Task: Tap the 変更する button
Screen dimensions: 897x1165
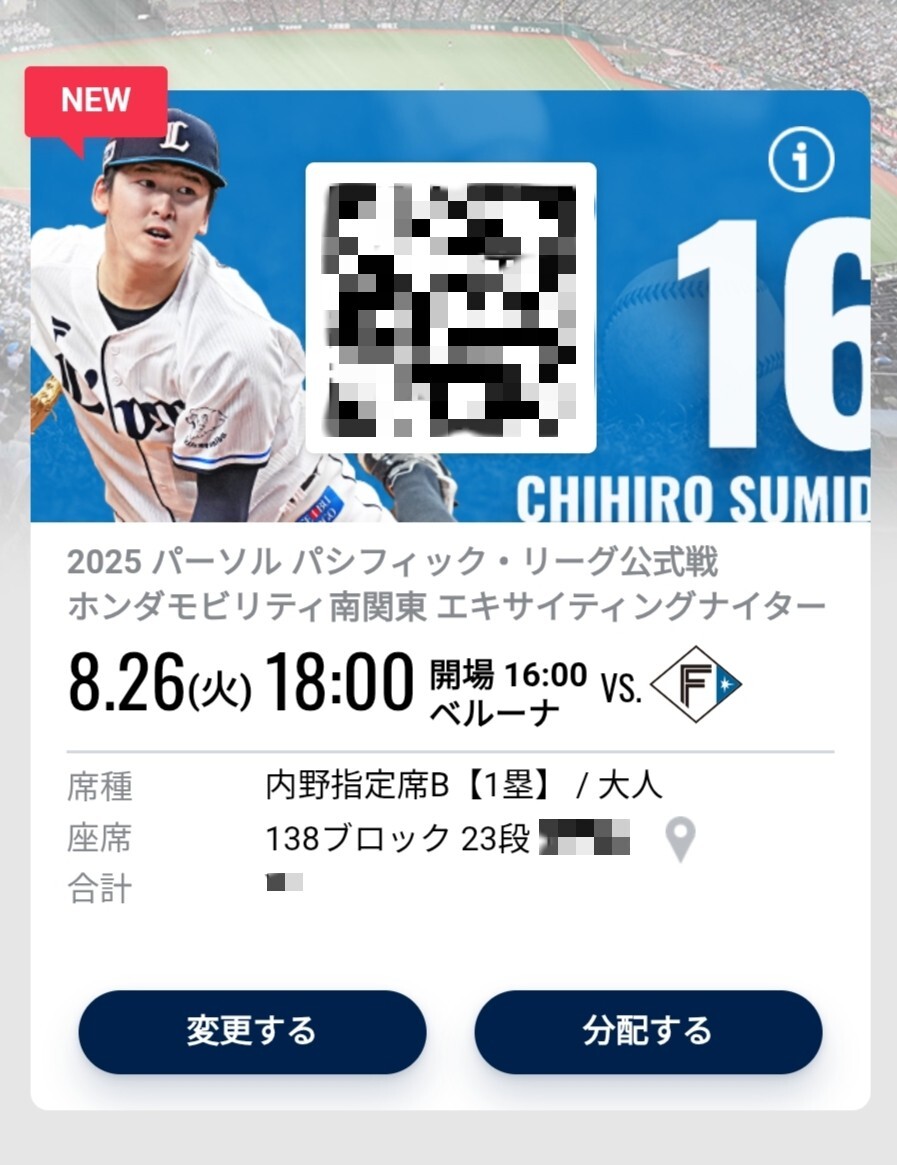Action: 252,1031
